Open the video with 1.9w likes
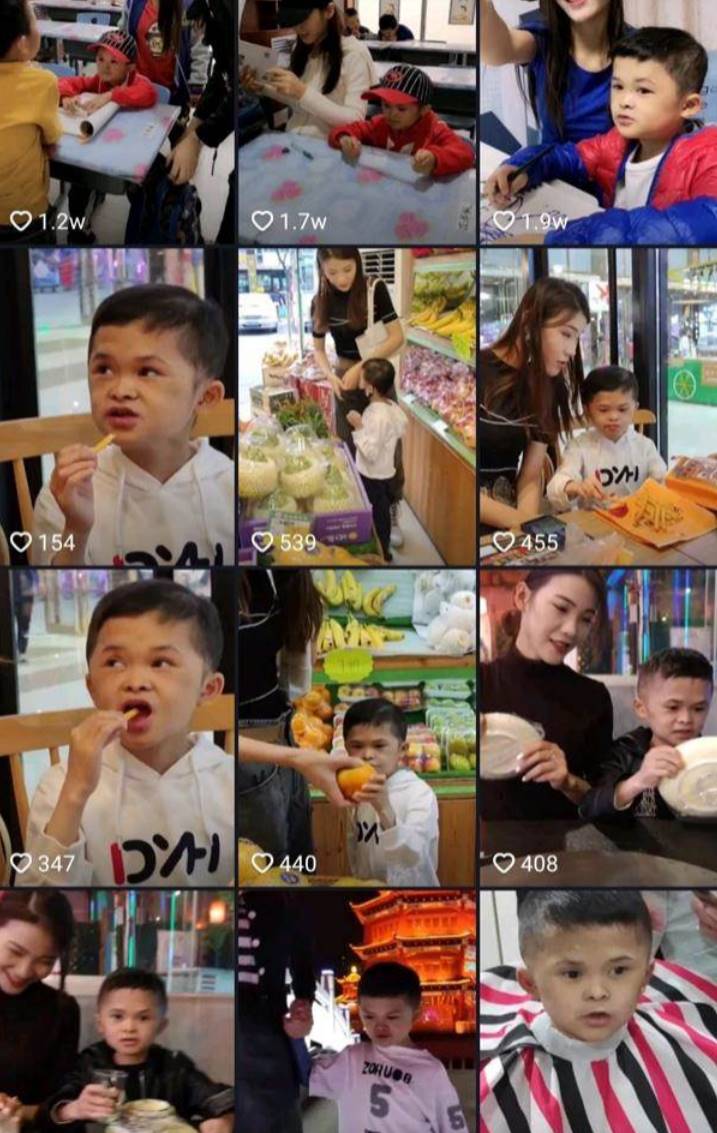Viewport: 717px width, 1133px height. coord(598,120)
